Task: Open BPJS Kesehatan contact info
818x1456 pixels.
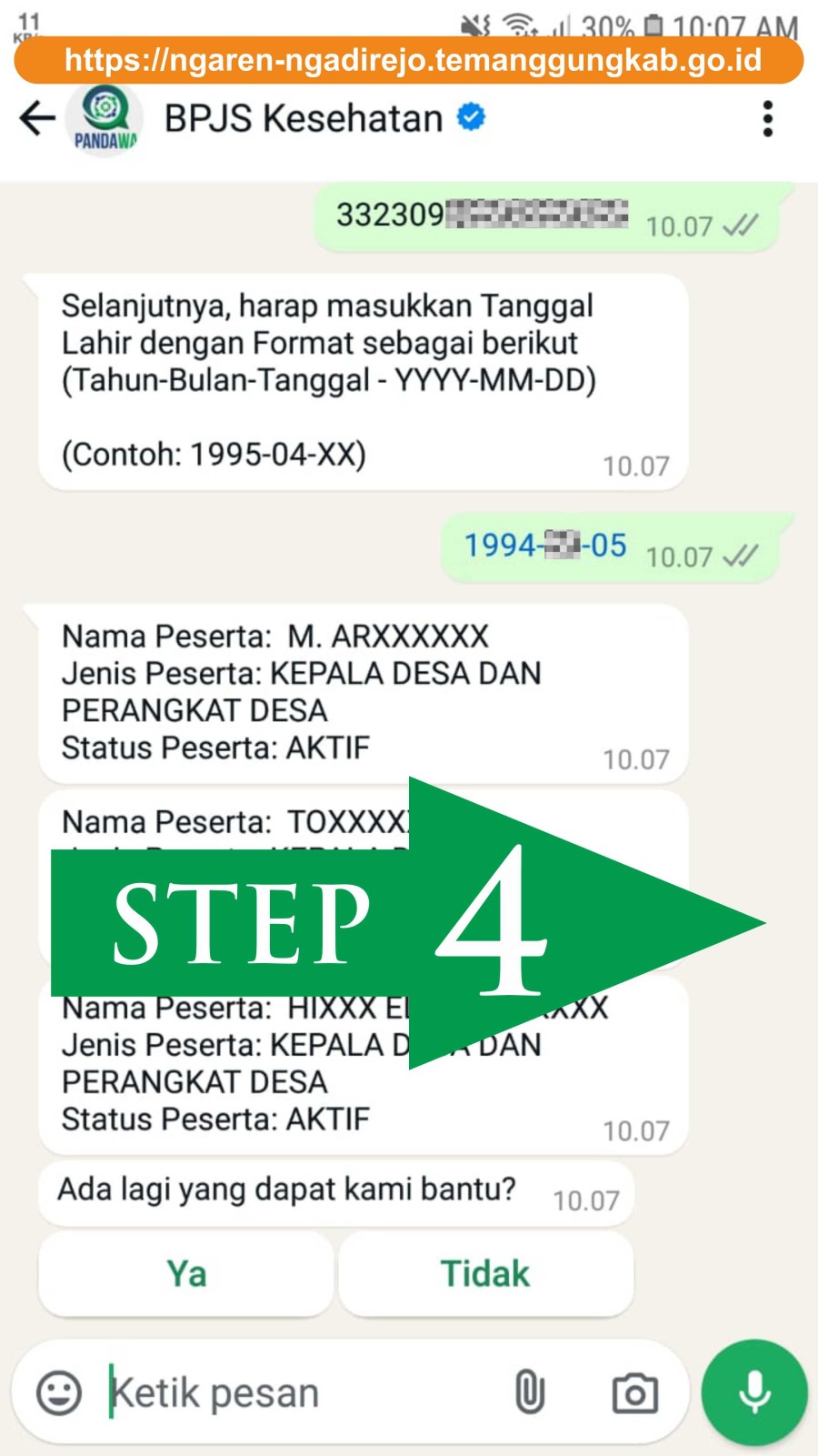Action: 303,118
